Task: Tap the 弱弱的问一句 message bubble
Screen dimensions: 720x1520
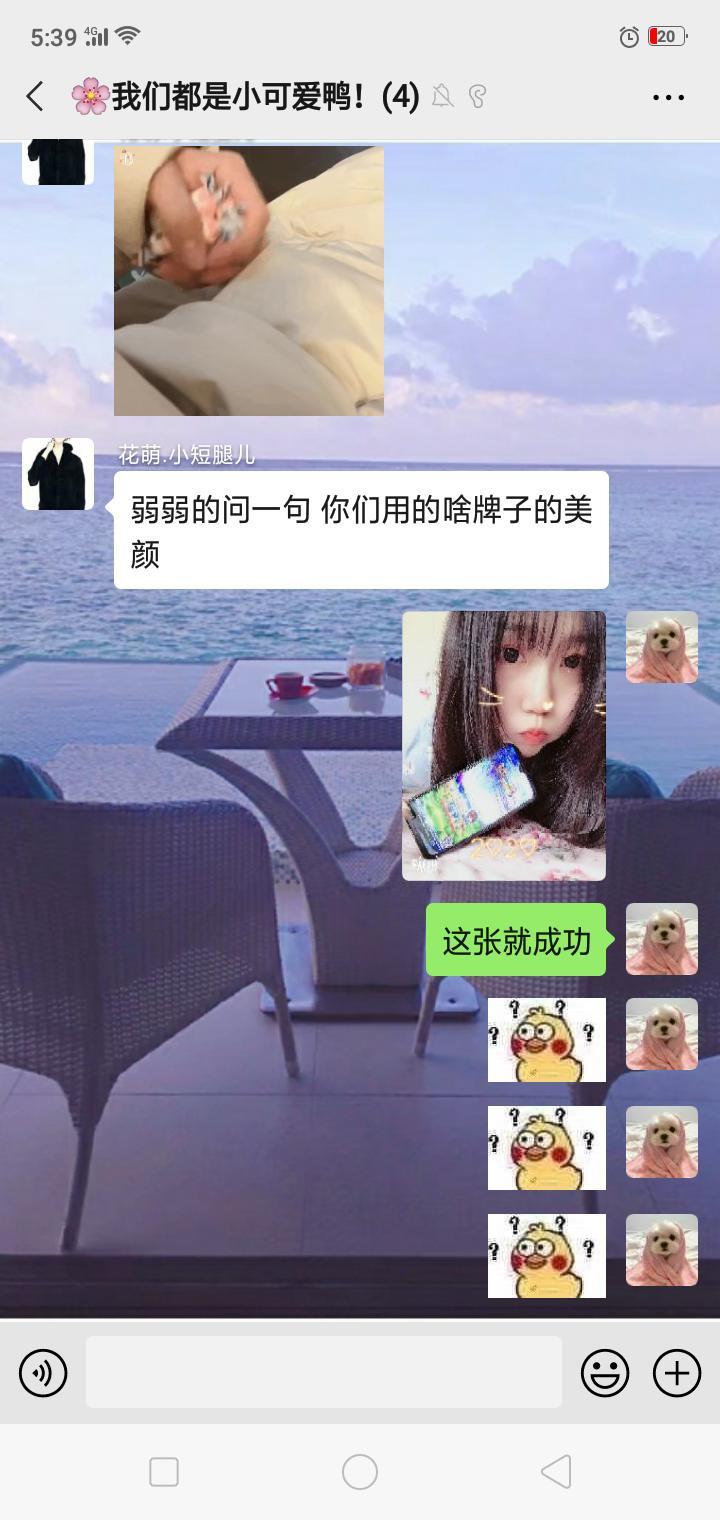Action: (x=361, y=530)
